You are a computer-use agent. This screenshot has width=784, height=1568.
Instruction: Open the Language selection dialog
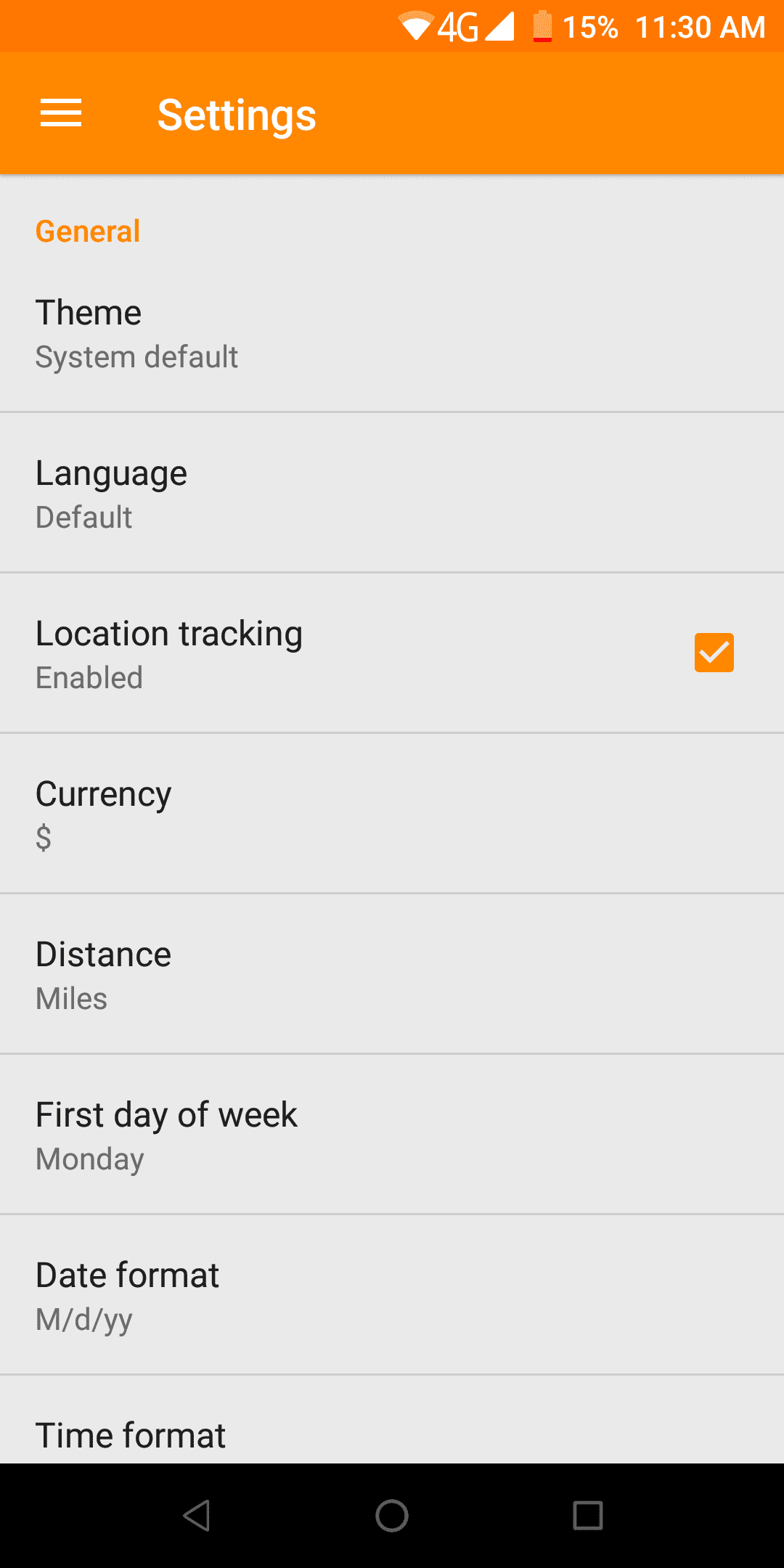pos(290,492)
